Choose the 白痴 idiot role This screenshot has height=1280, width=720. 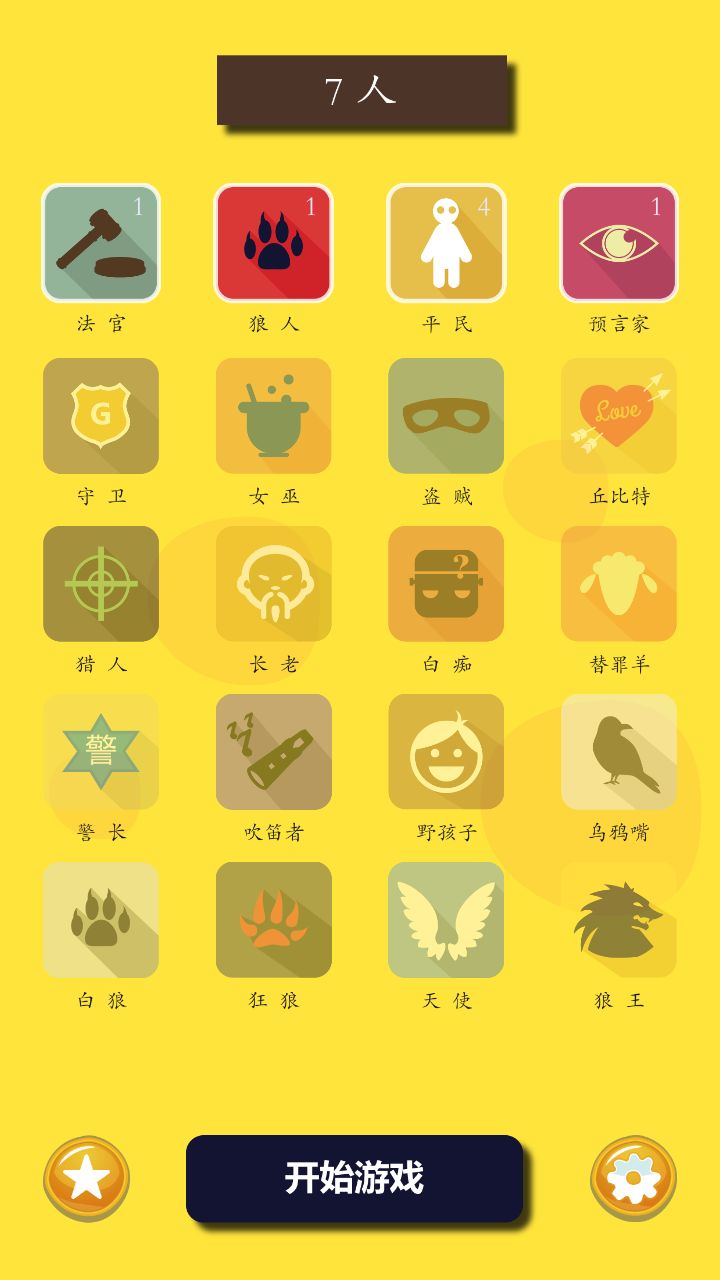[x=446, y=584]
